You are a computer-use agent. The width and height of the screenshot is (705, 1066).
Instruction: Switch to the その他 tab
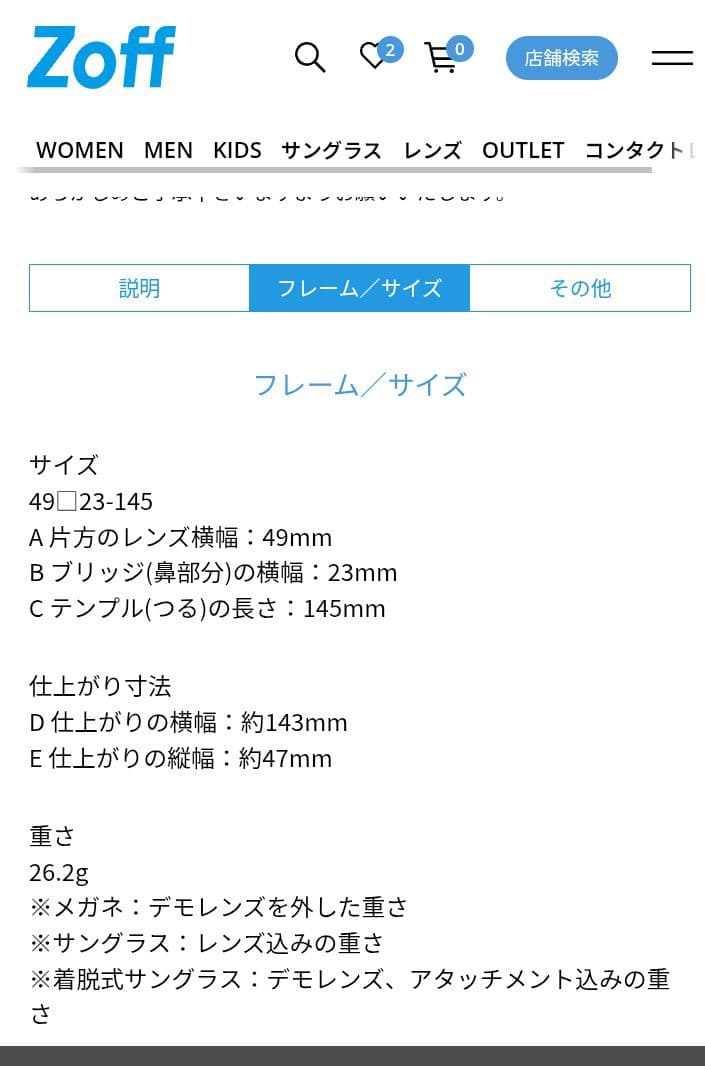pos(580,288)
